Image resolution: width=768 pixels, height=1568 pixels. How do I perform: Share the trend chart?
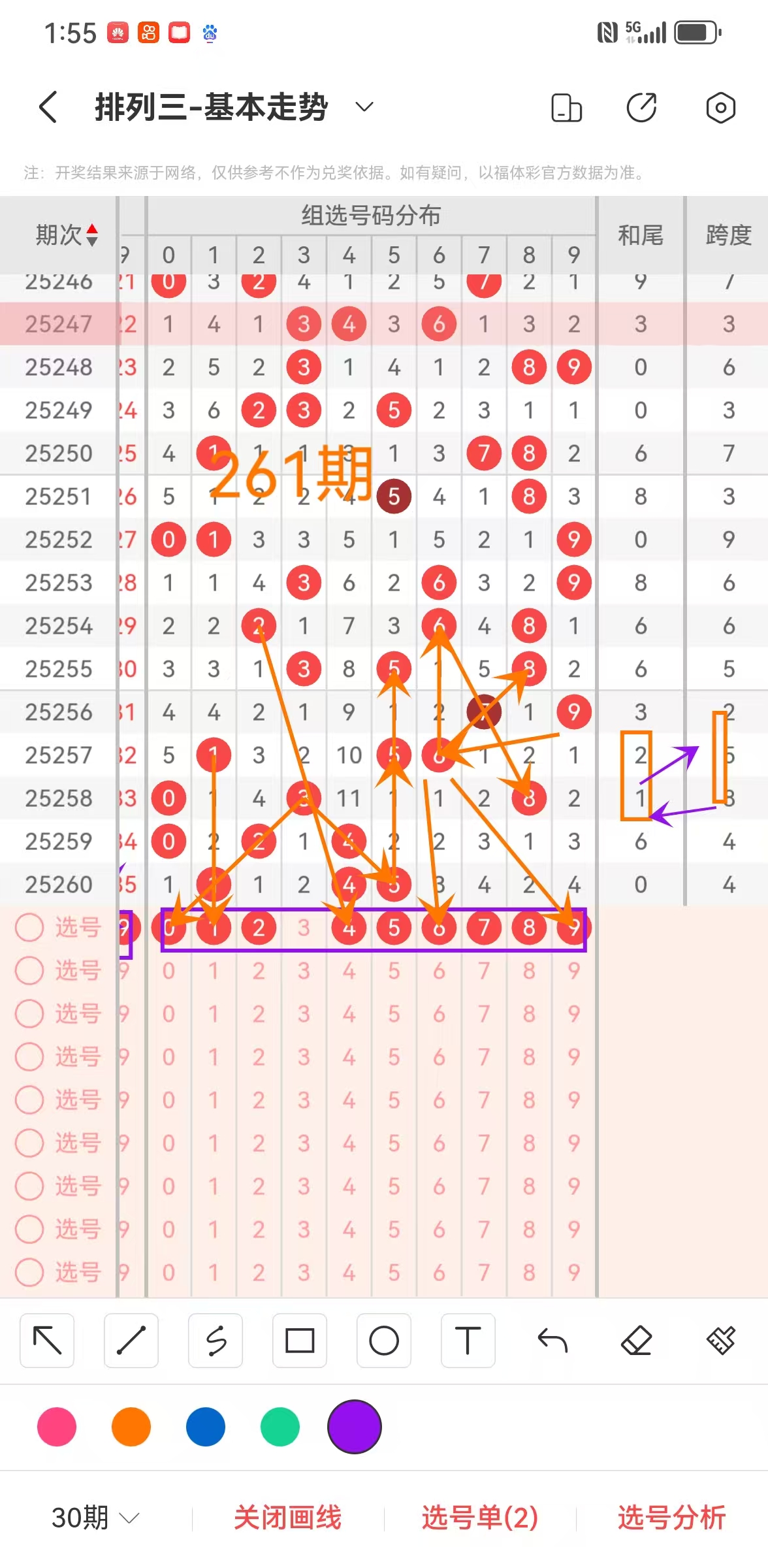point(641,108)
